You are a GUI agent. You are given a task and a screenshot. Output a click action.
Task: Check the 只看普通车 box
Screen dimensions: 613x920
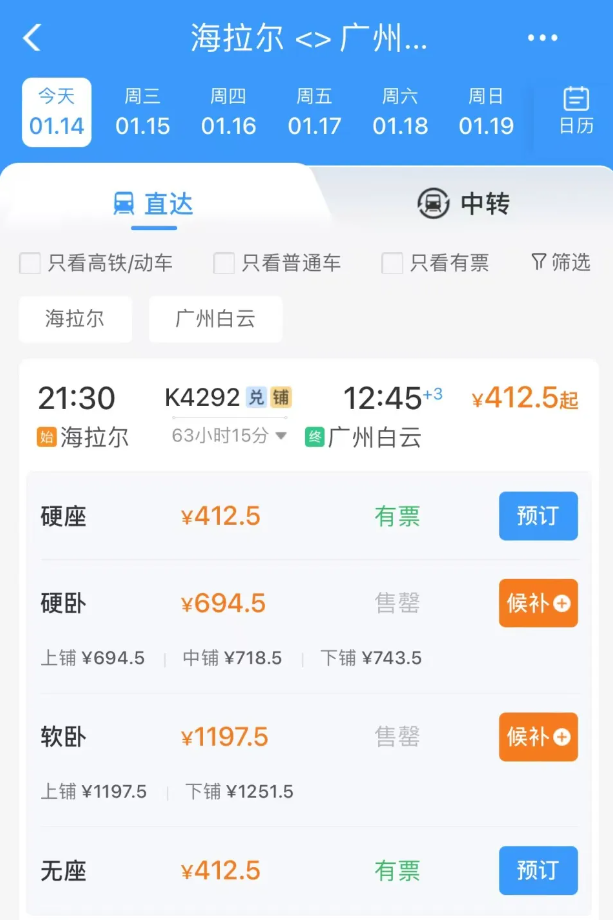pos(223,263)
